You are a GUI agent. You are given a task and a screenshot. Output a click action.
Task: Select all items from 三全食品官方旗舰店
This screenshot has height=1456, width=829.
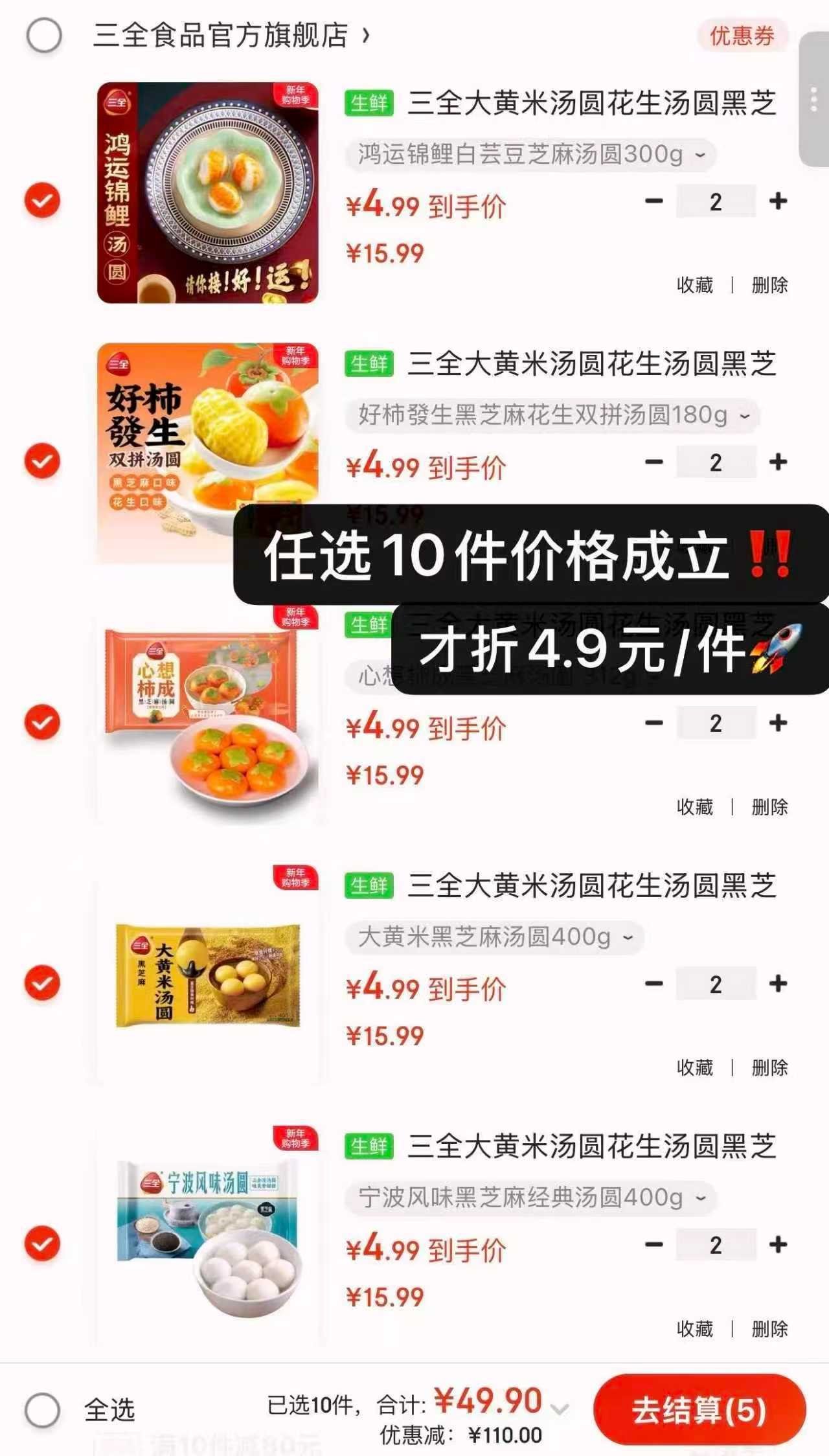[44, 36]
